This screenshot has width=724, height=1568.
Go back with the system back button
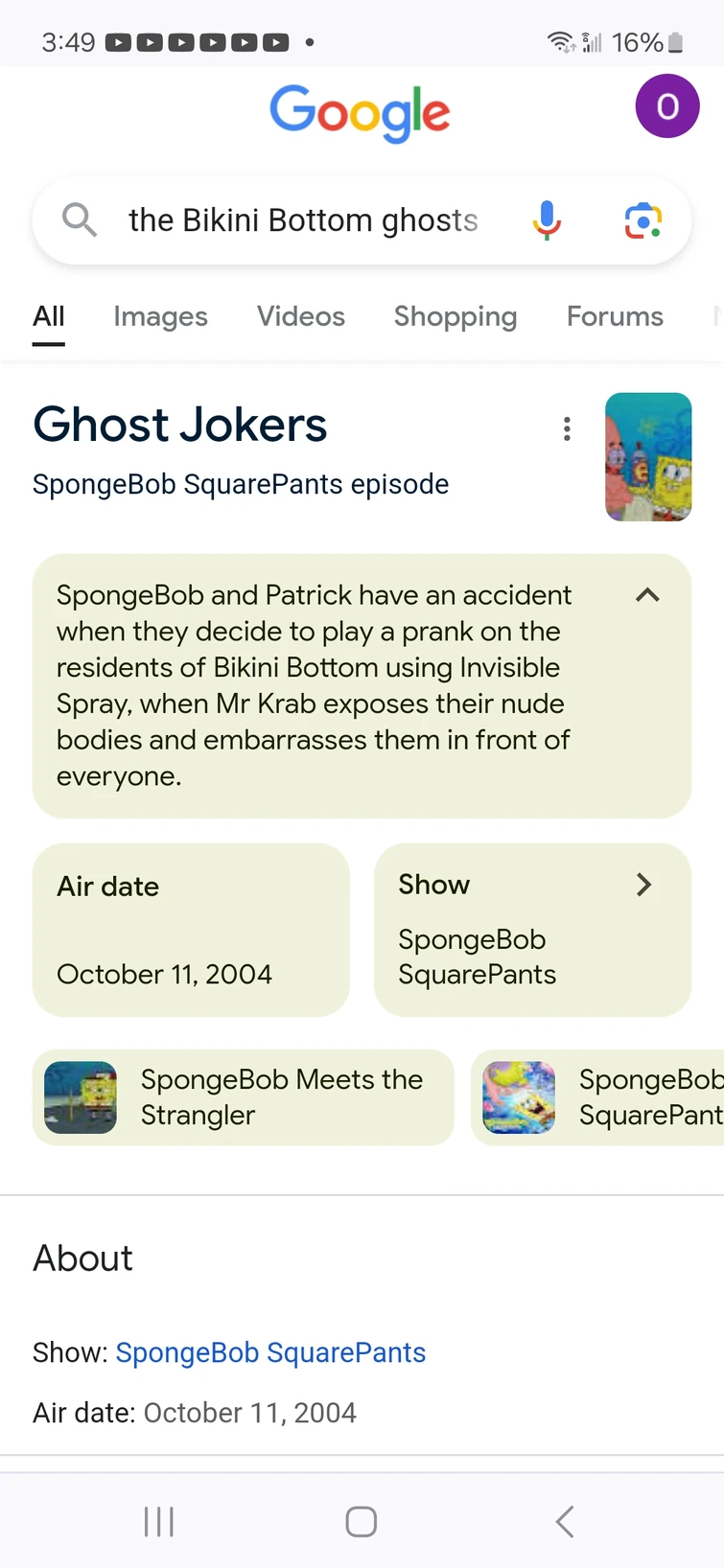565,1521
